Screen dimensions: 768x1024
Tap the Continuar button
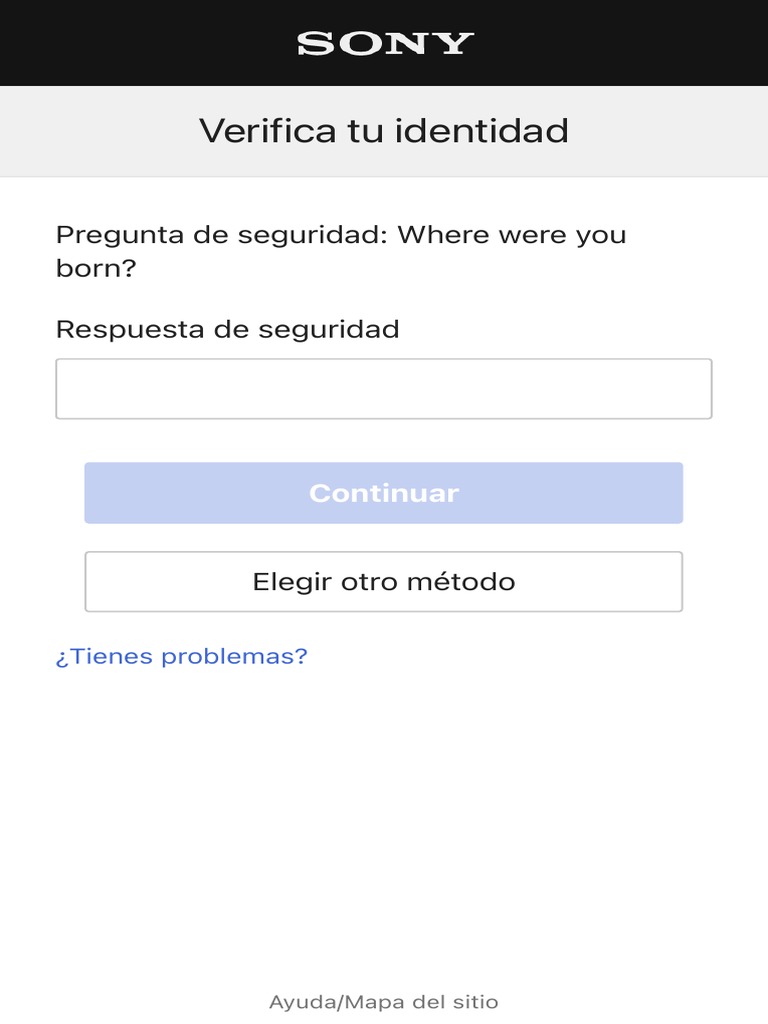click(x=384, y=493)
